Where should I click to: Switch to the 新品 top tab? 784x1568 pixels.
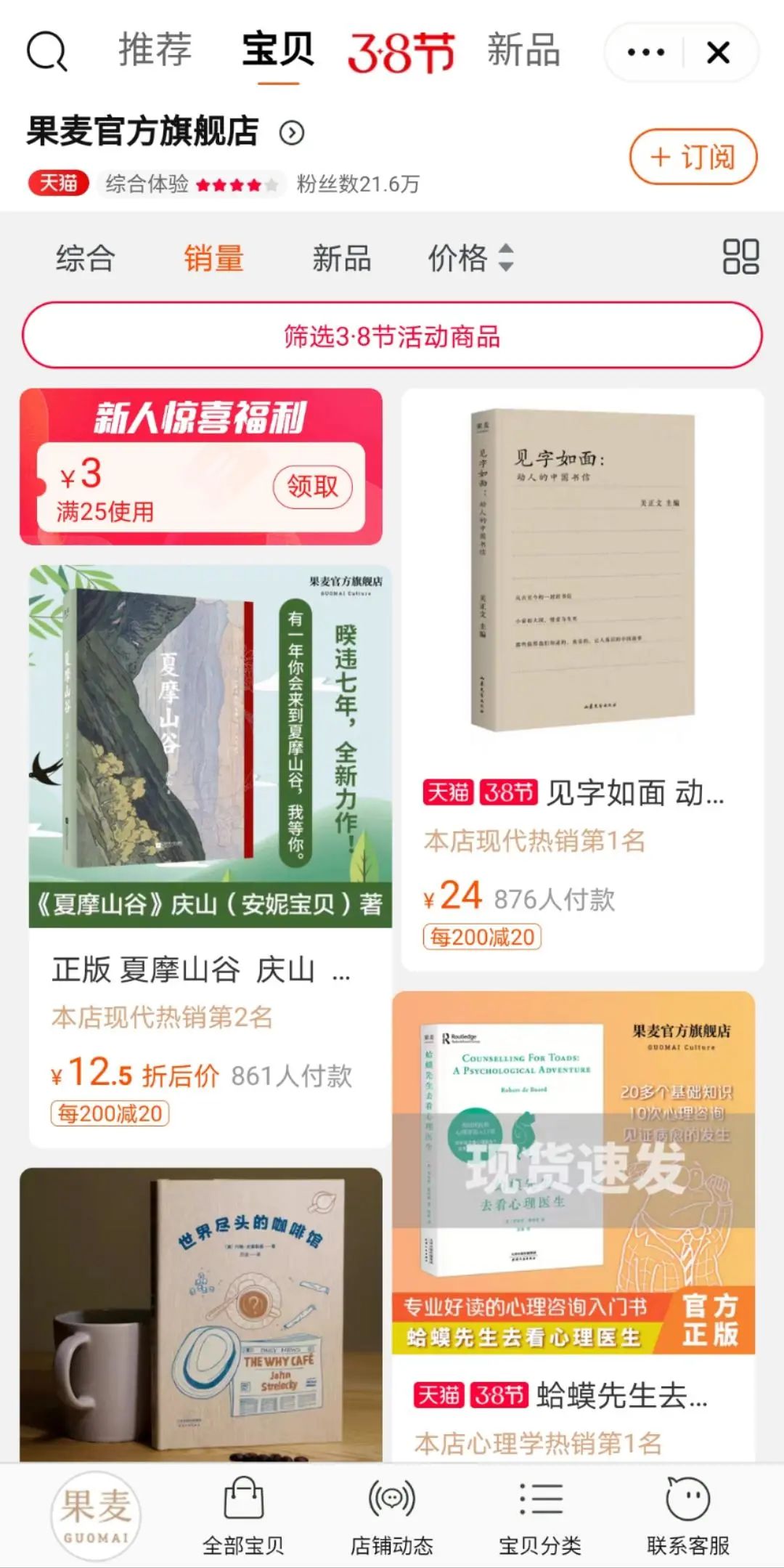(x=523, y=51)
